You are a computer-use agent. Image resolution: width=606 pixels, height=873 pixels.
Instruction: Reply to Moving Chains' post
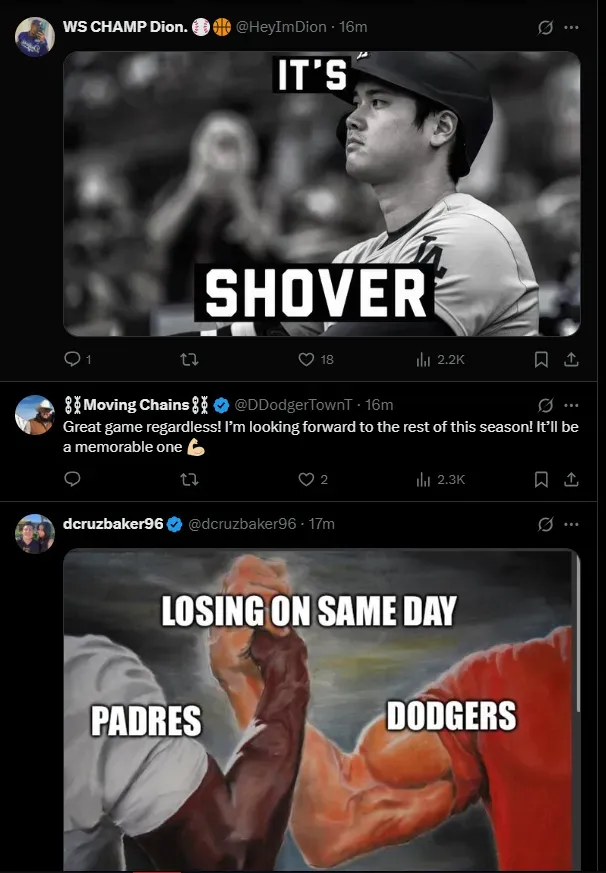(72, 479)
